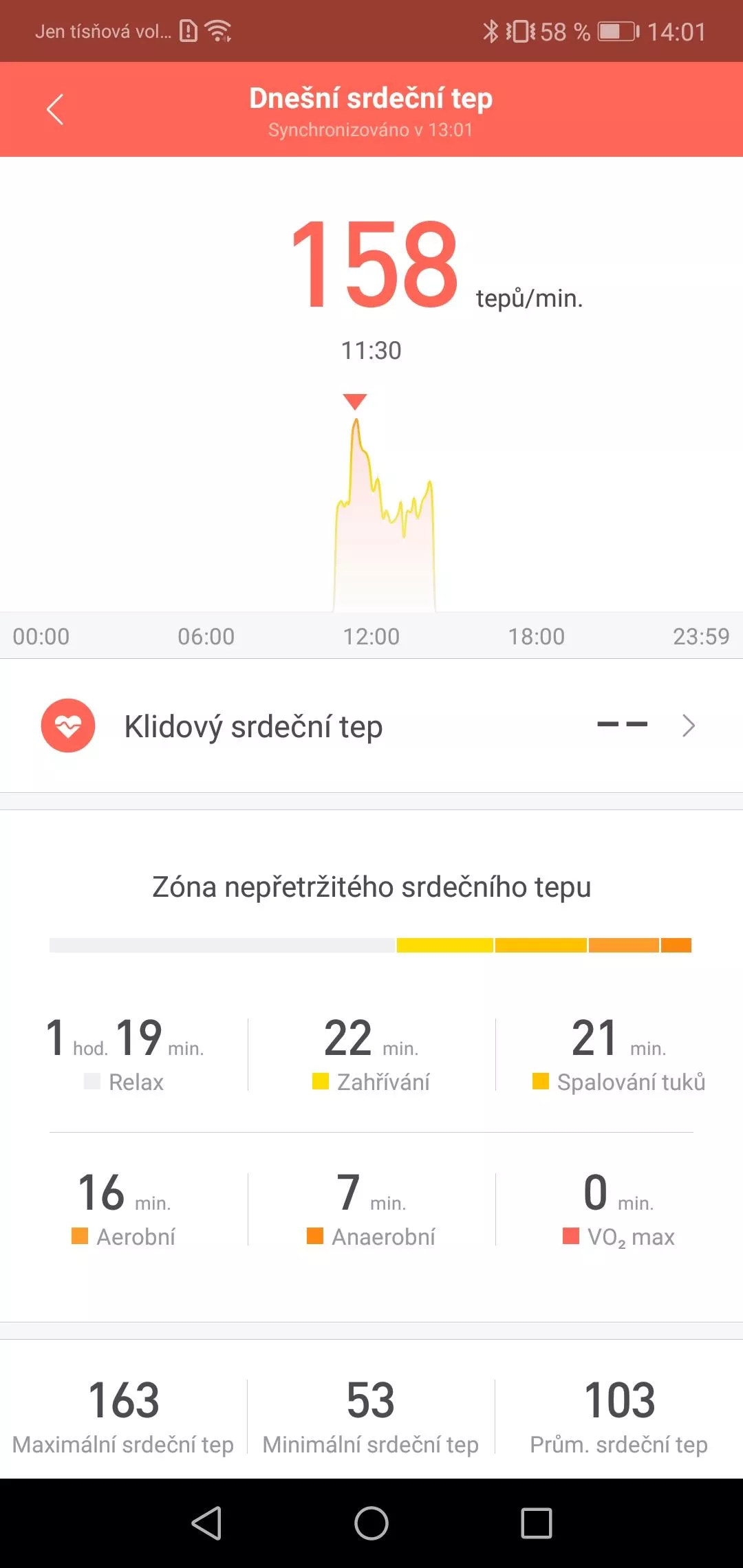Tap the heart rate chart peak
The width and height of the screenshot is (743, 1568).
356,422
